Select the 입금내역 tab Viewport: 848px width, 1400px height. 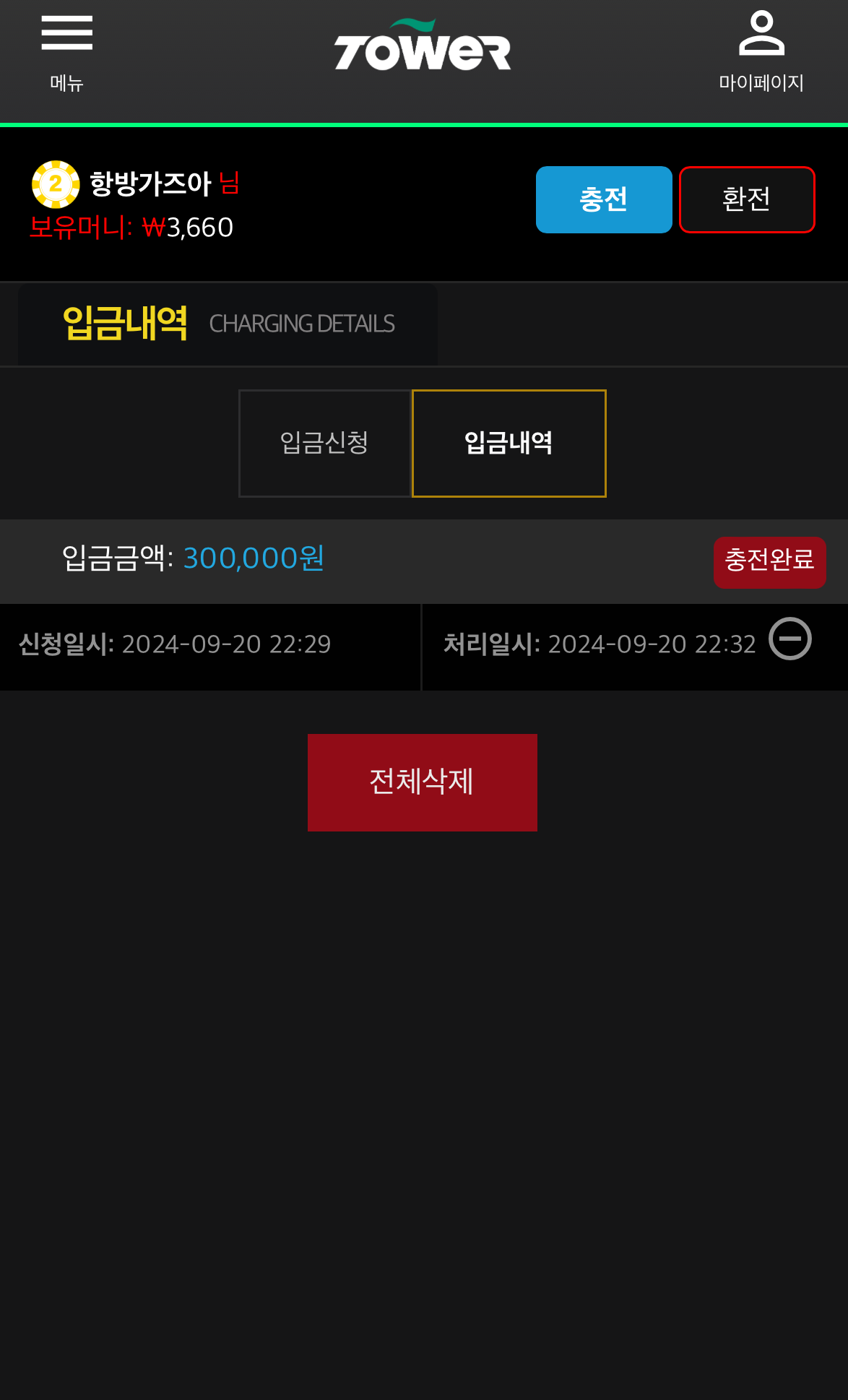click(x=509, y=443)
